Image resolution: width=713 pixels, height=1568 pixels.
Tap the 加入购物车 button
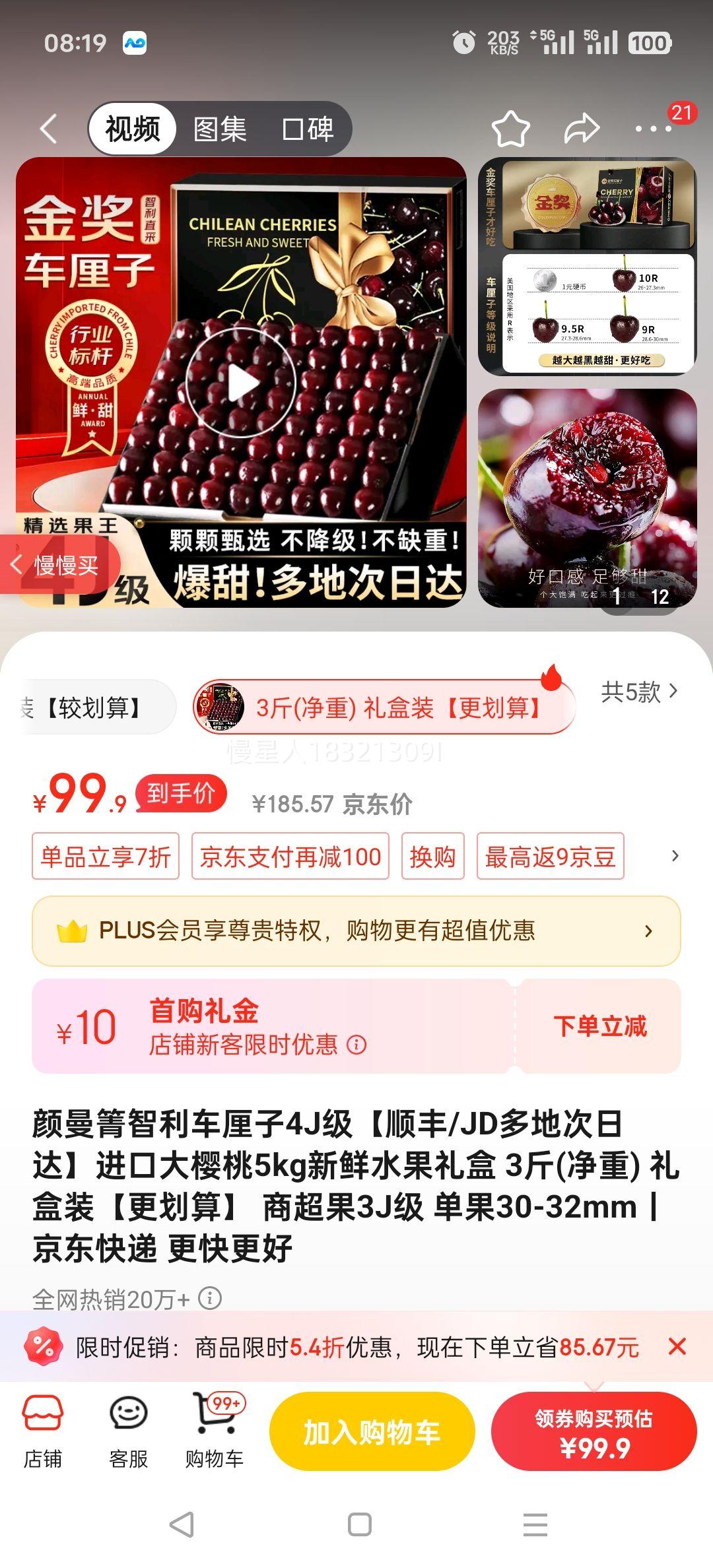pos(372,1445)
